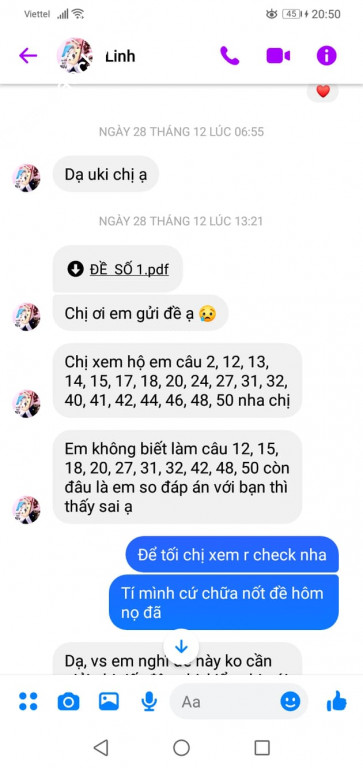Open Linh's profile picture in header
The image size is (363, 768).
(x=75, y=56)
